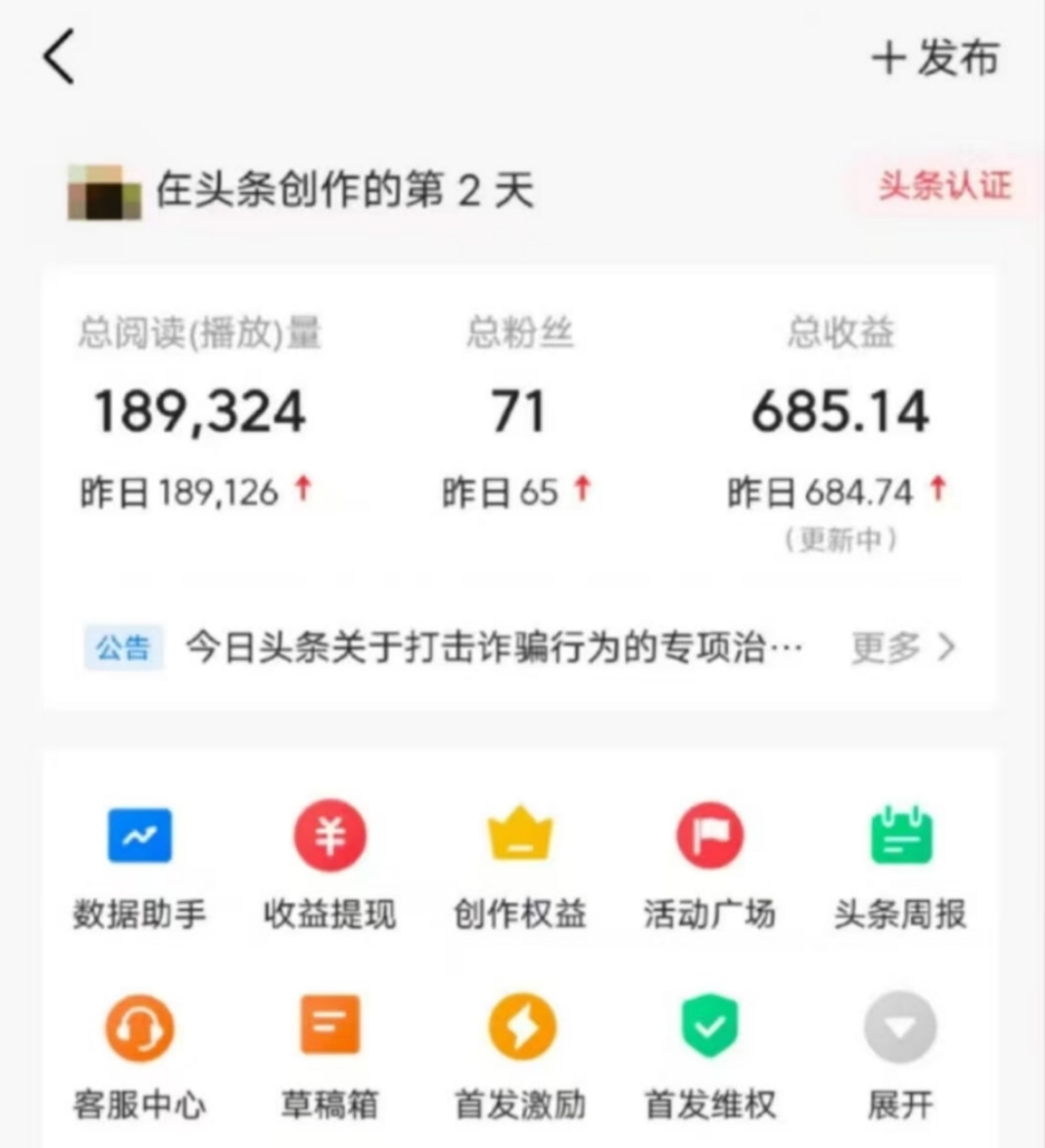
Task: Open 收益提现 earnings withdrawal
Action: (x=330, y=862)
